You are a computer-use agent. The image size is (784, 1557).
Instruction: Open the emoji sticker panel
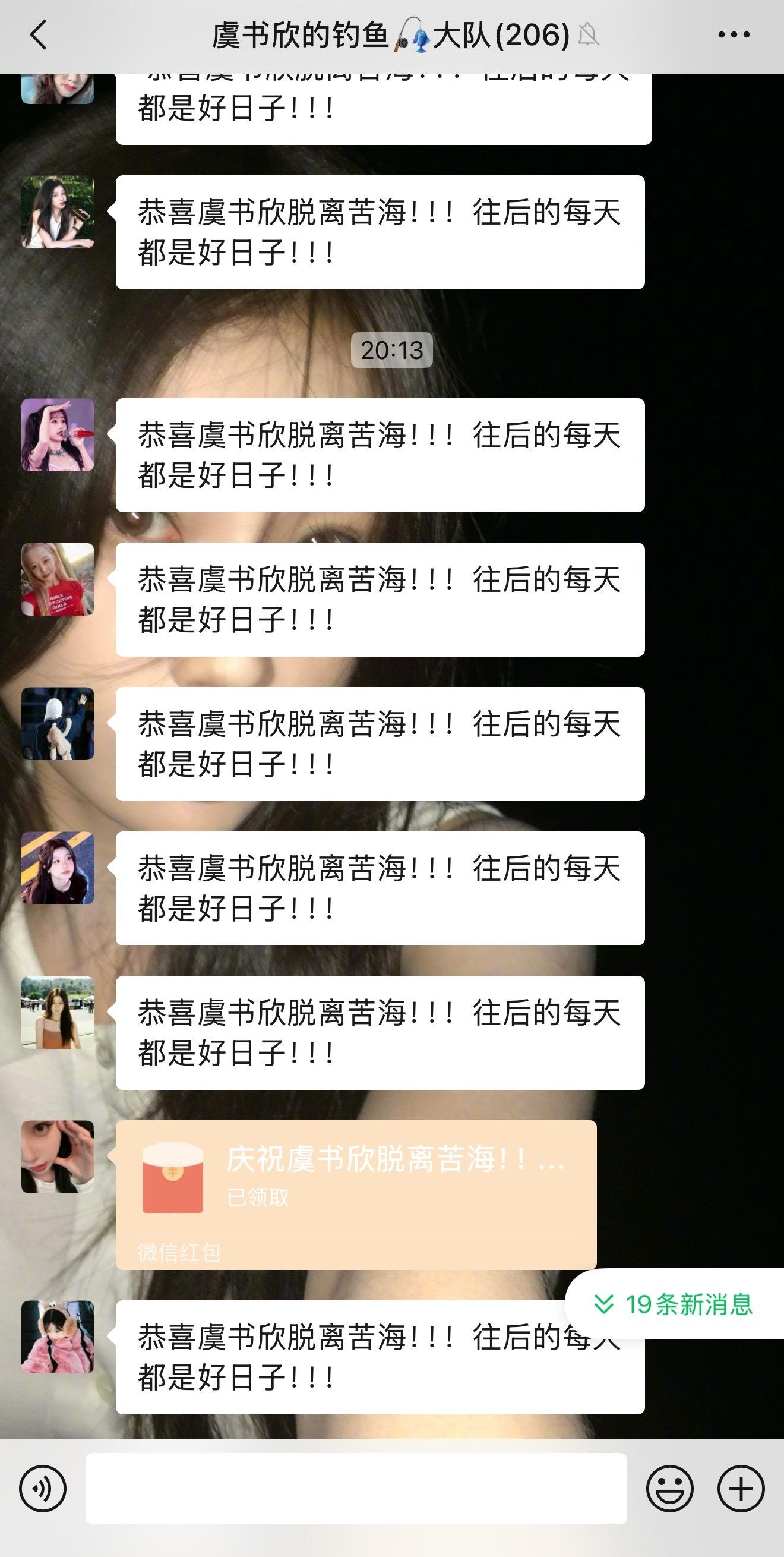tap(669, 1488)
